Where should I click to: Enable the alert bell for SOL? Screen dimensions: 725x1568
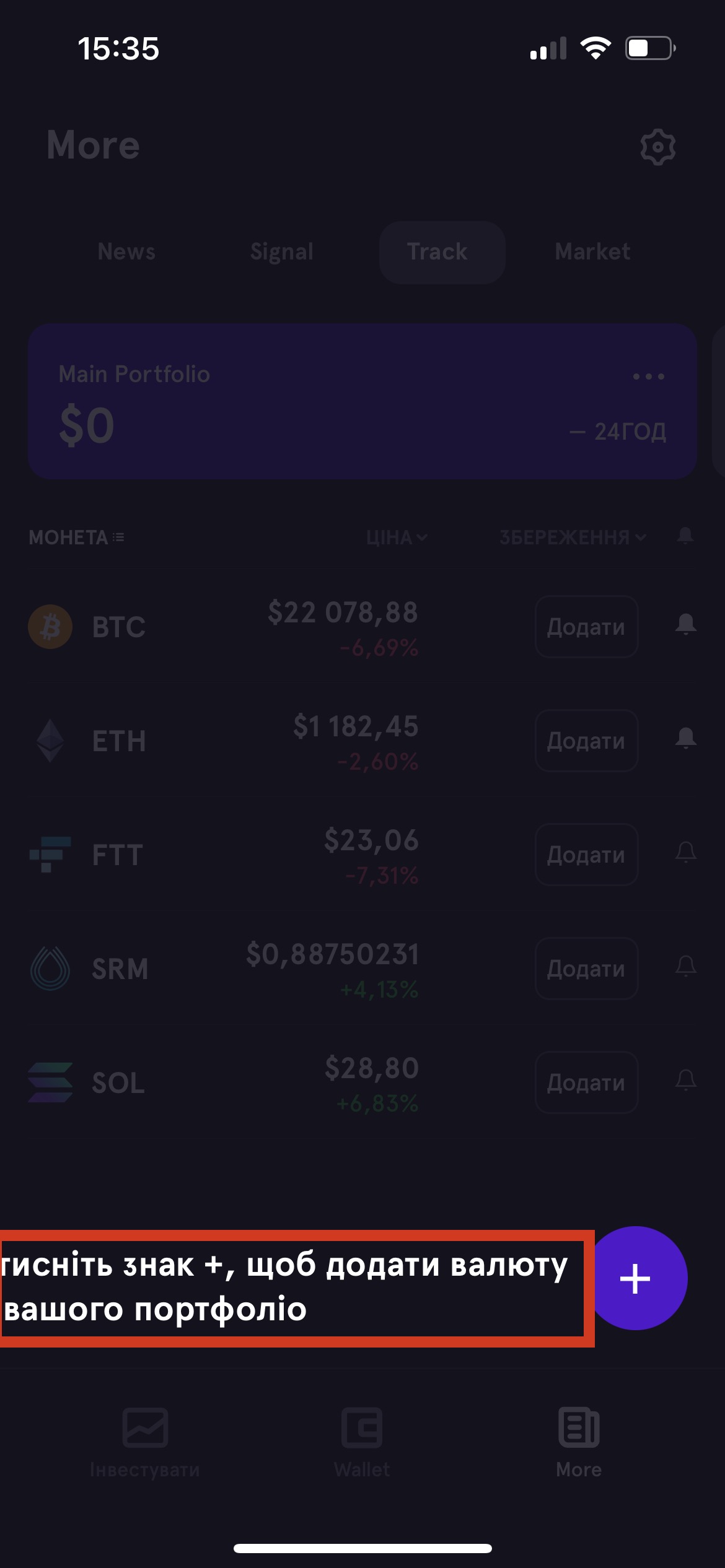click(685, 1081)
